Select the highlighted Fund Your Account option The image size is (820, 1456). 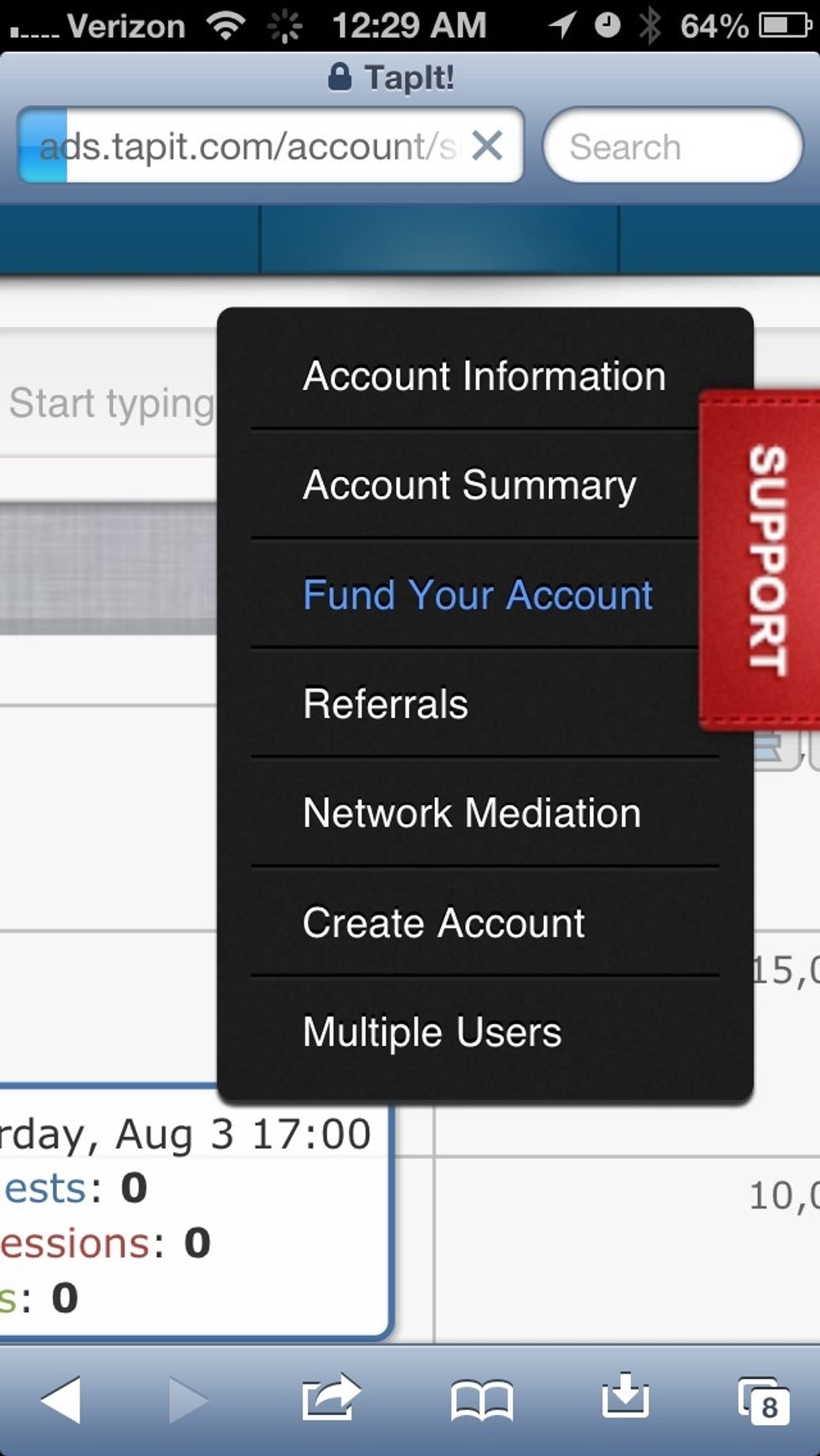pos(479,596)
